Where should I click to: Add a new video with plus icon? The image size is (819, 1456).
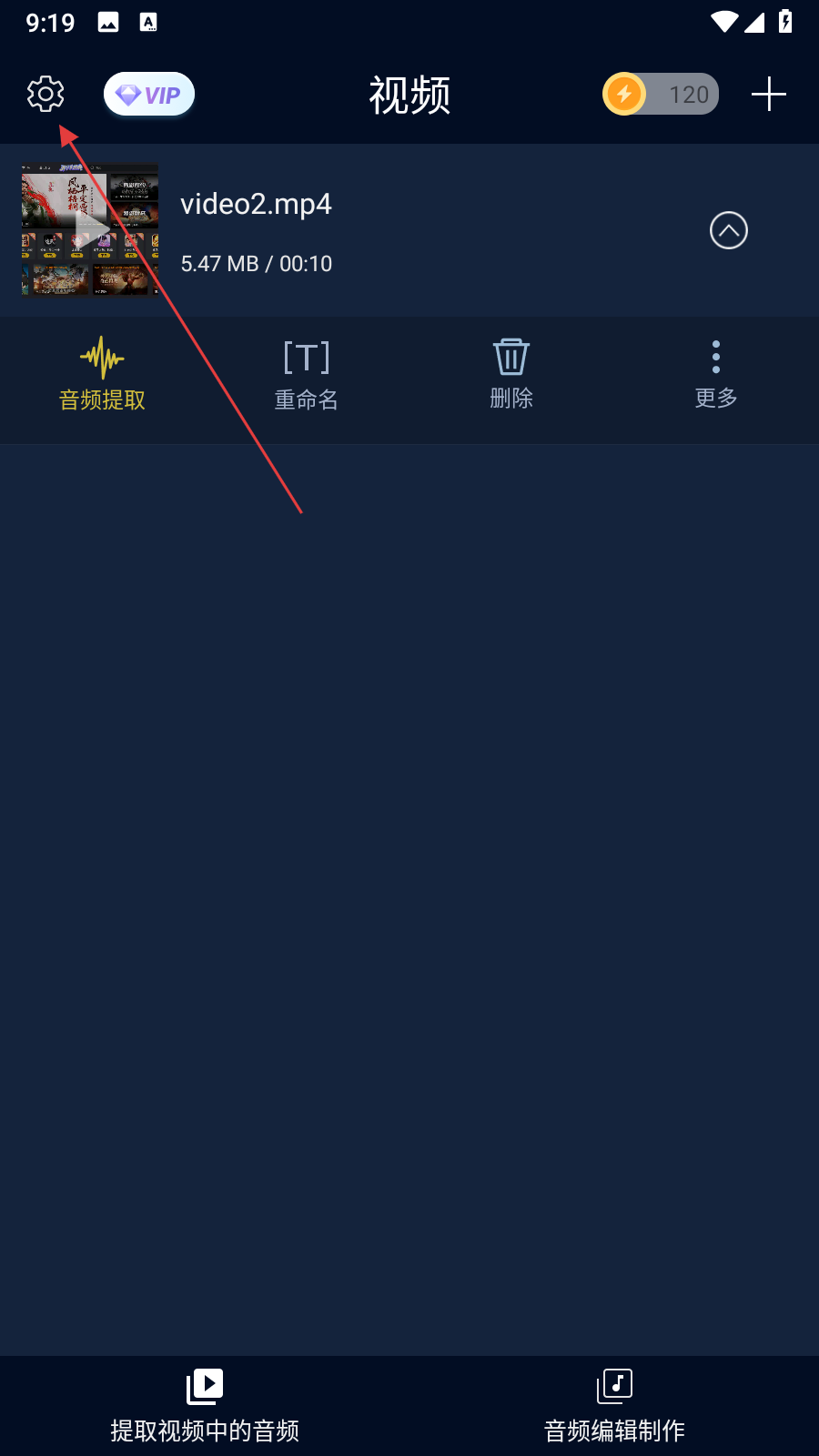point(768,95)
